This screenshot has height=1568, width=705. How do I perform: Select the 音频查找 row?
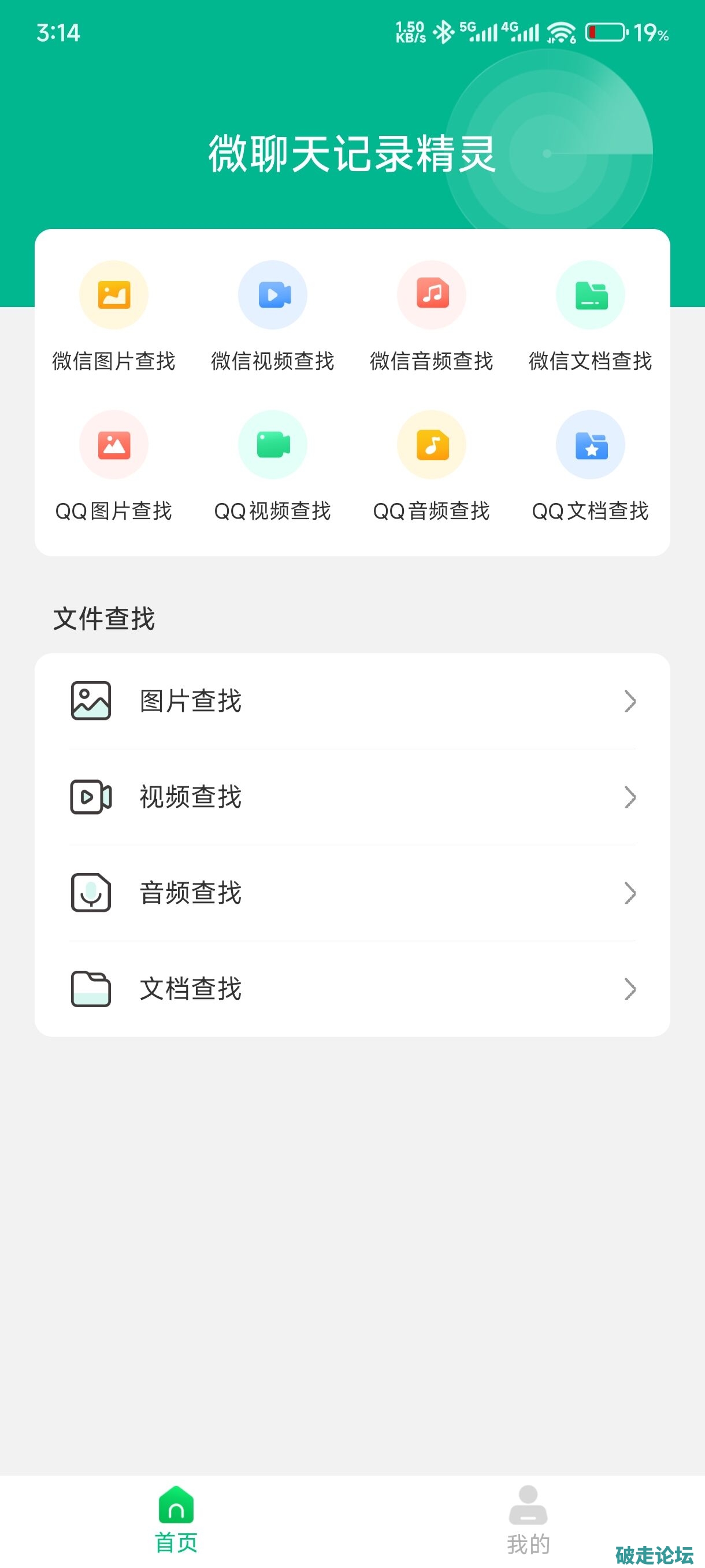352,893
